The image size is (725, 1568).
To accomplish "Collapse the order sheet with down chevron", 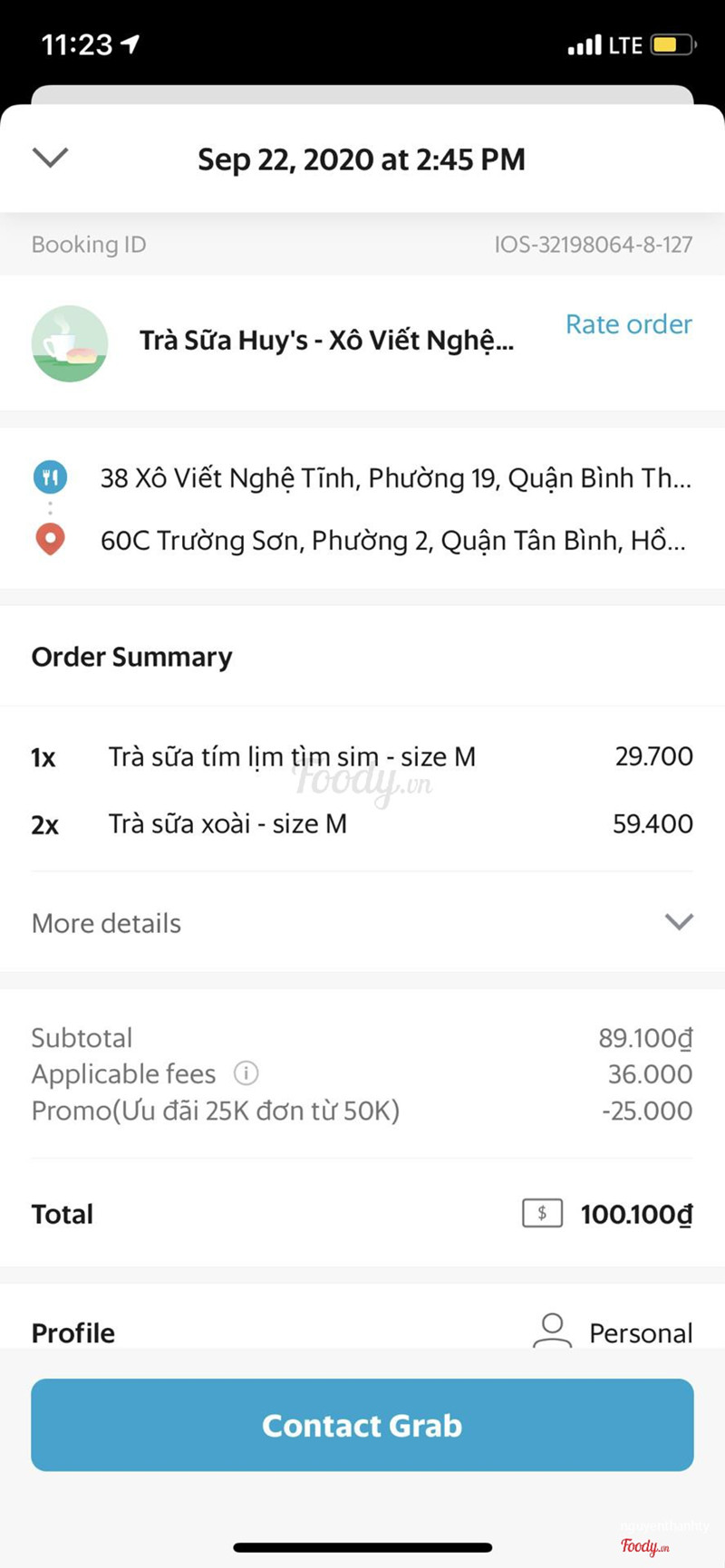I will tap(50, 158).
